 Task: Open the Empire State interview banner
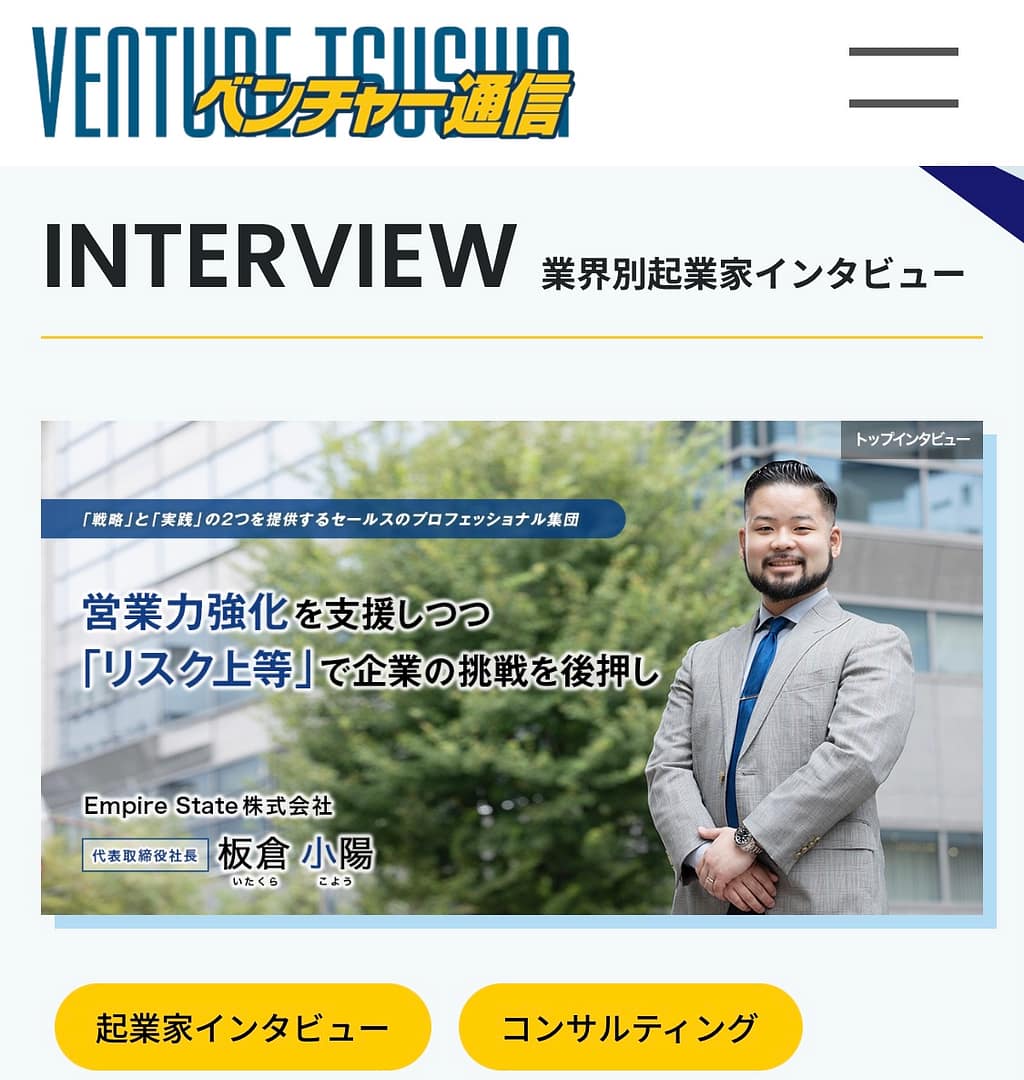(x=512, y=668)
